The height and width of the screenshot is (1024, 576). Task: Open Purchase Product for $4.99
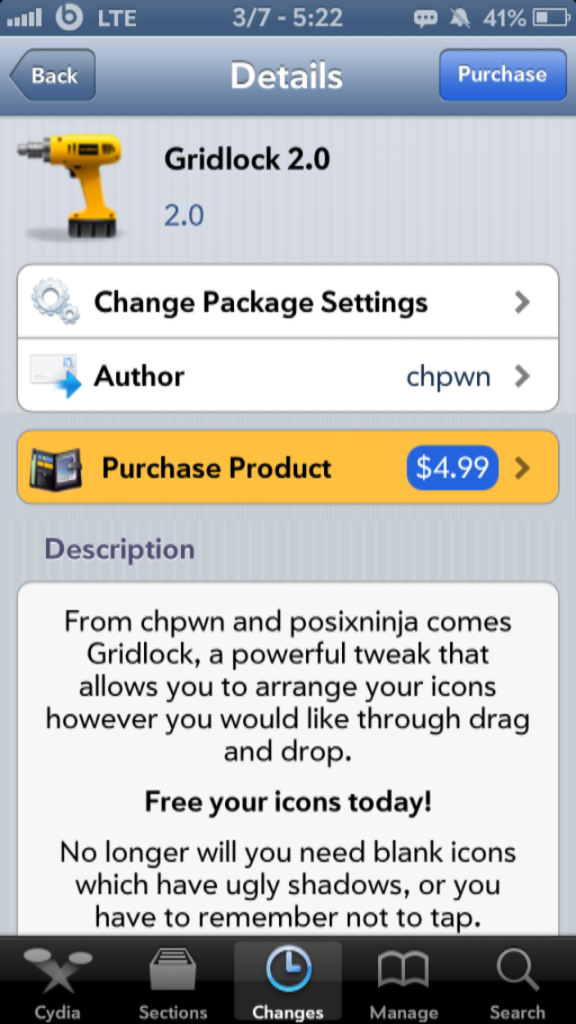point(288,468)
